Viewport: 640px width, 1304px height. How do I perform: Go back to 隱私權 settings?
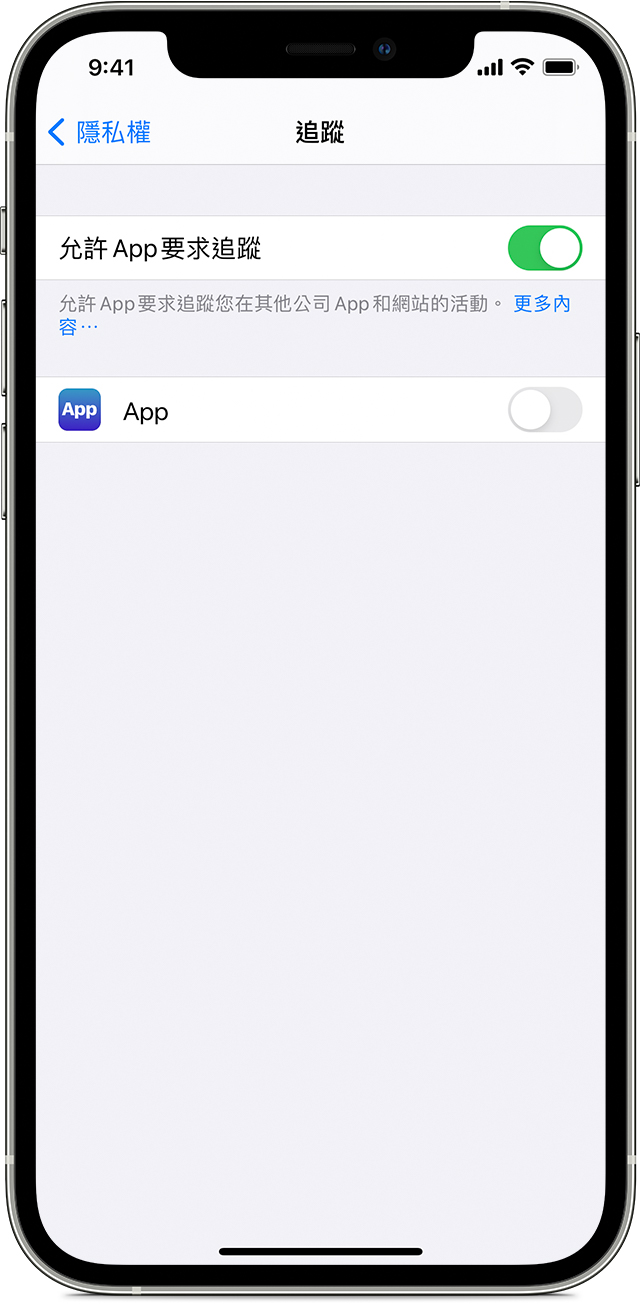click(99, 132)
